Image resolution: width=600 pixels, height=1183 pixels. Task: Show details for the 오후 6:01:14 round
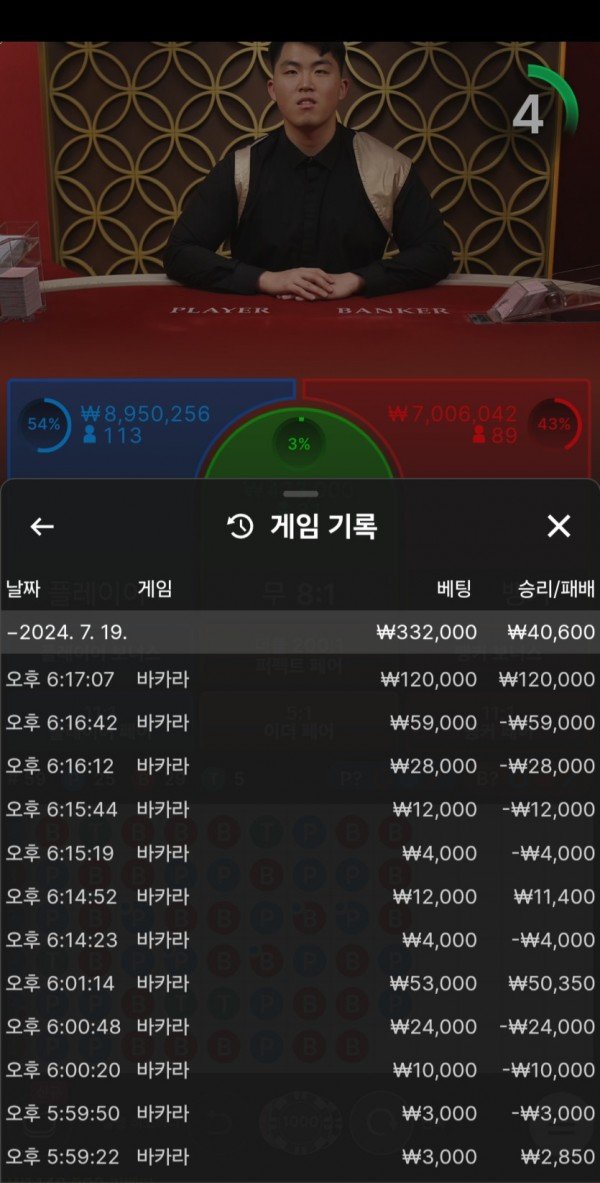(300, 983)
